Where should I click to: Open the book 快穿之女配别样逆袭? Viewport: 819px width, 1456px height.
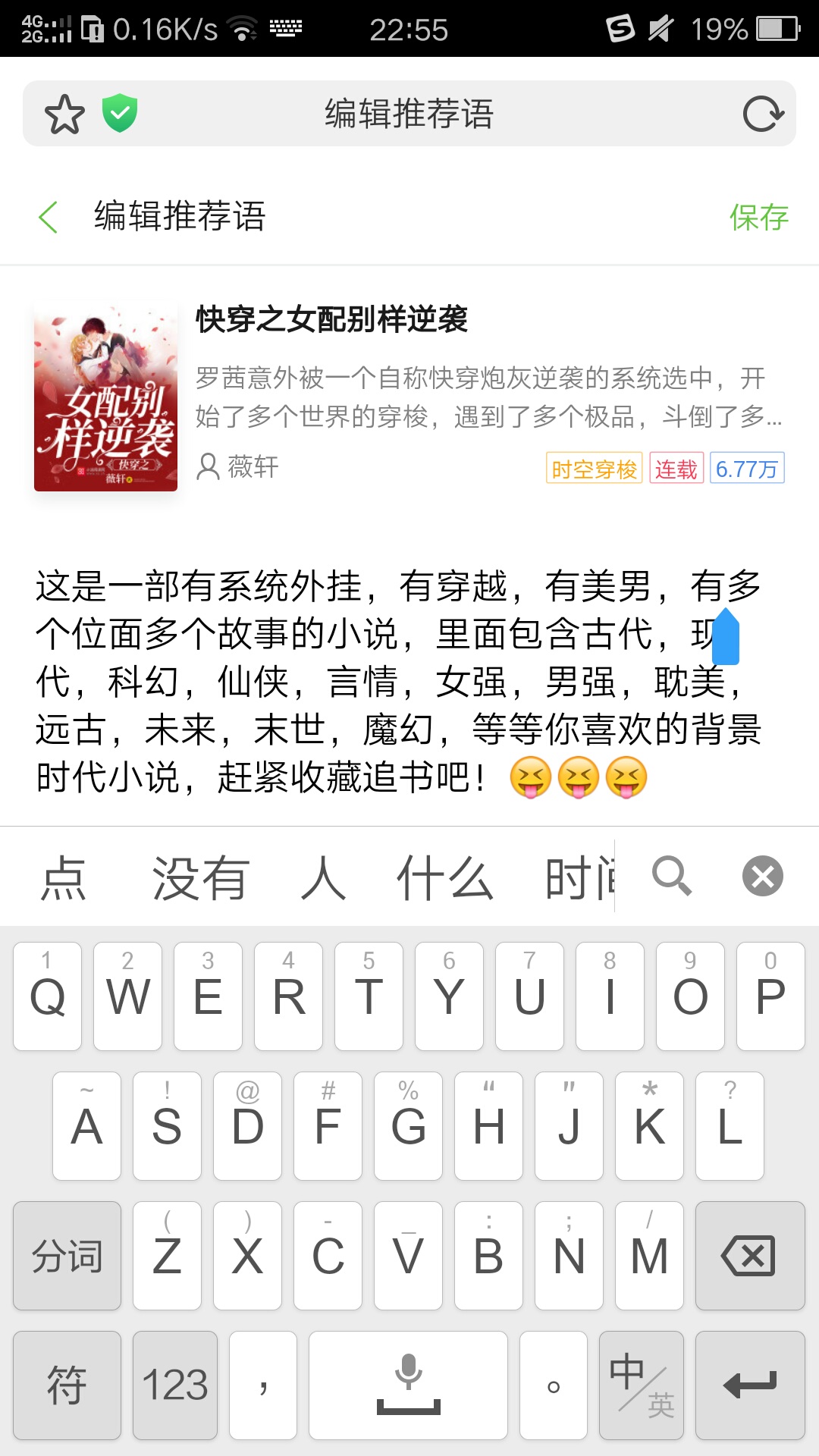coord(331,319)
